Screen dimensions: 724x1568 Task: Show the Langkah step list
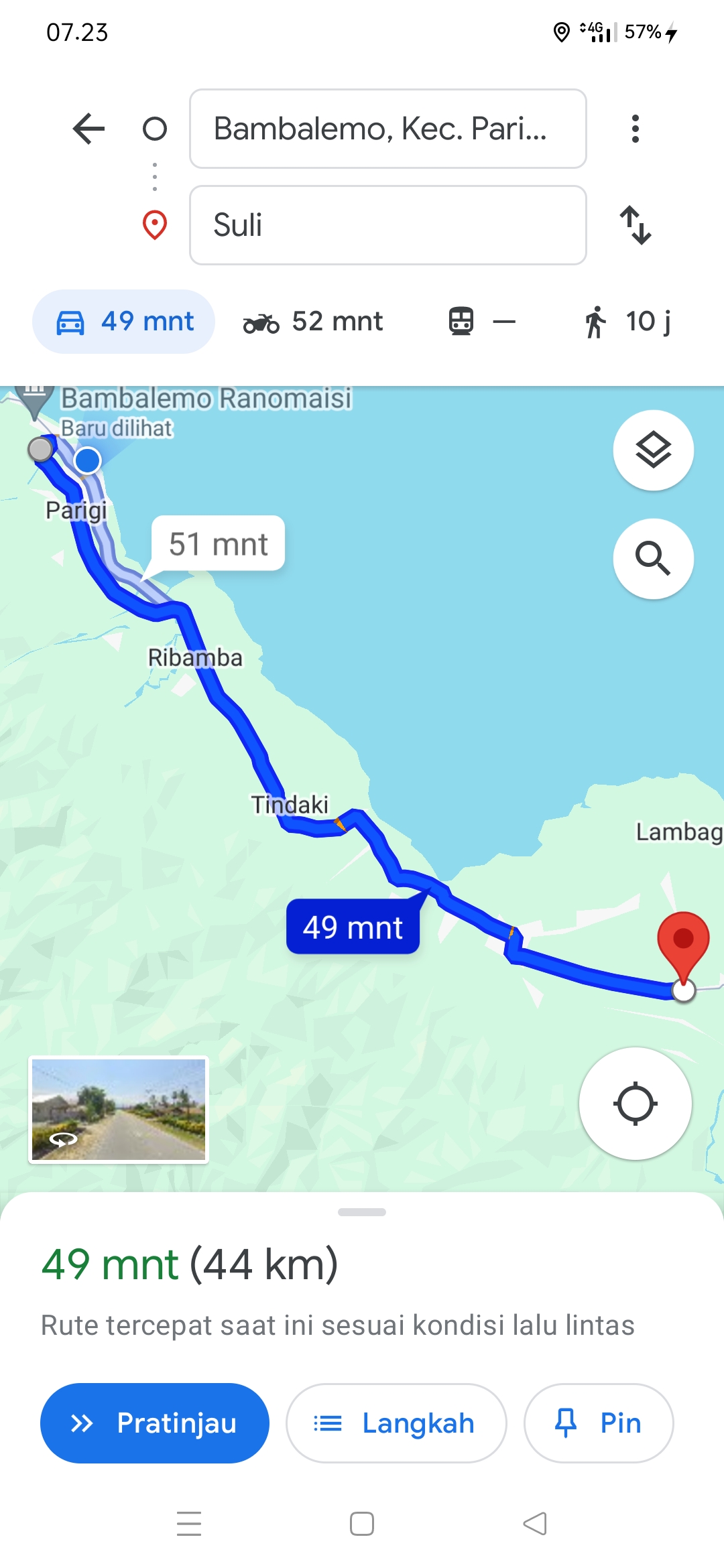(396, 1423)
